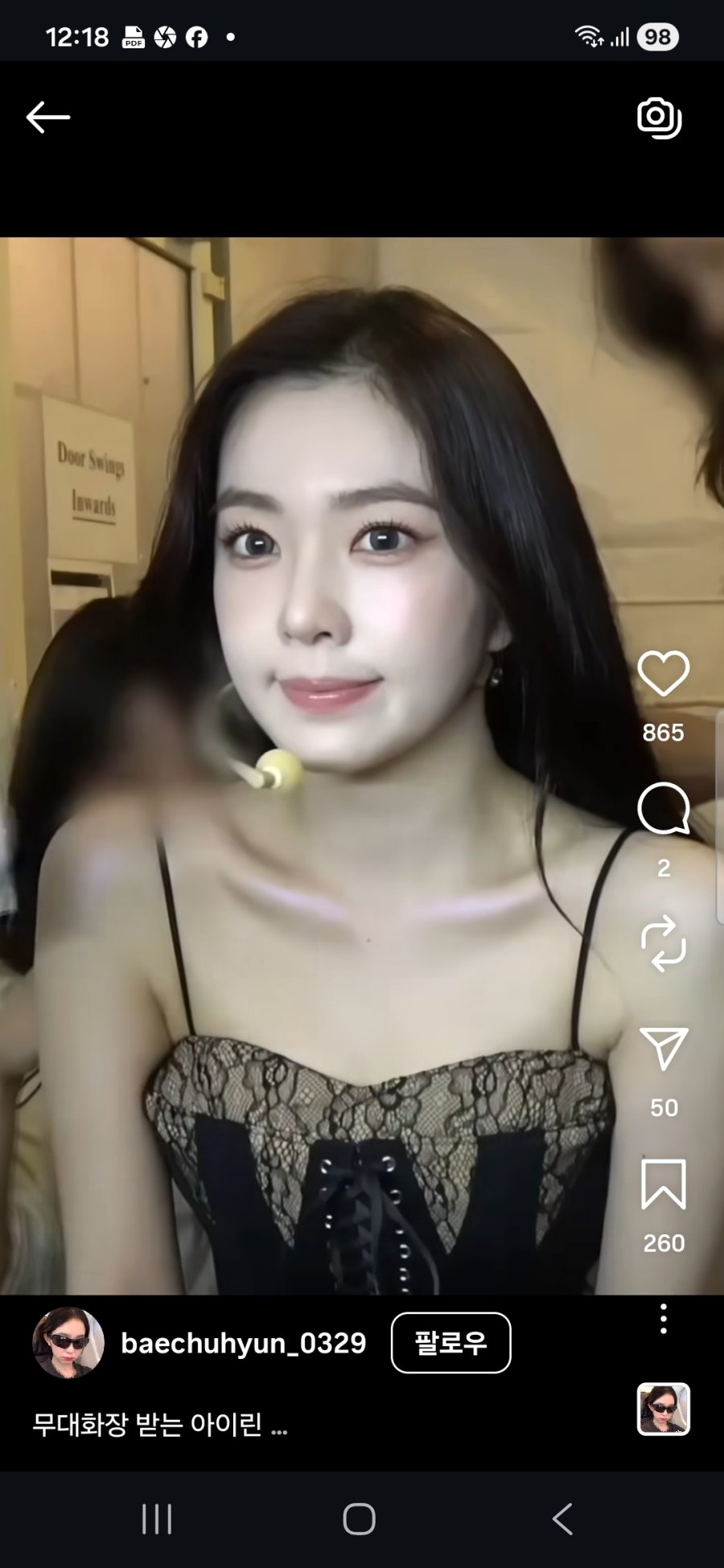
Task: Go to the home screen
Action: [x=359, y=1519]
